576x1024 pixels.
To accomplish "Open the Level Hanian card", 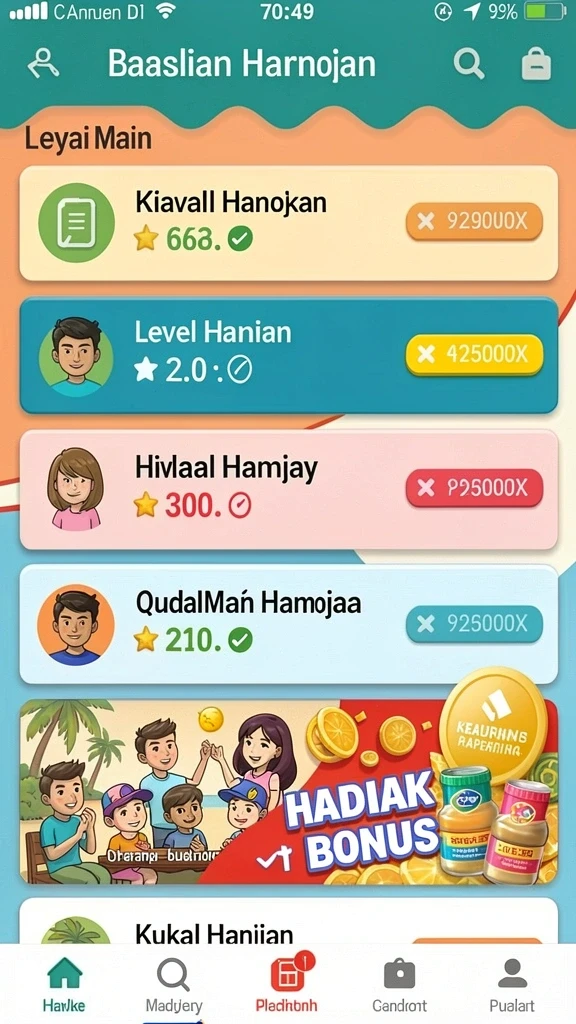I will pyautogui.click(x=289, y=356).
